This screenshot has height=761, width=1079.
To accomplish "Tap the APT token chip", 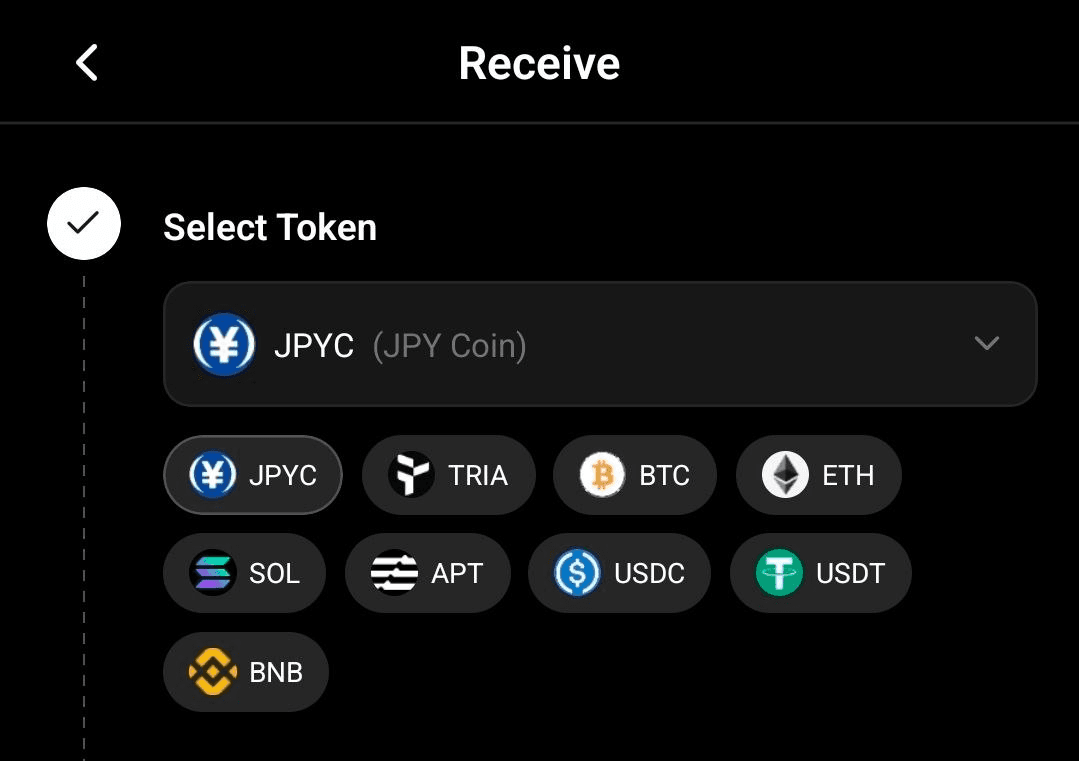I will tap(427, 573).
